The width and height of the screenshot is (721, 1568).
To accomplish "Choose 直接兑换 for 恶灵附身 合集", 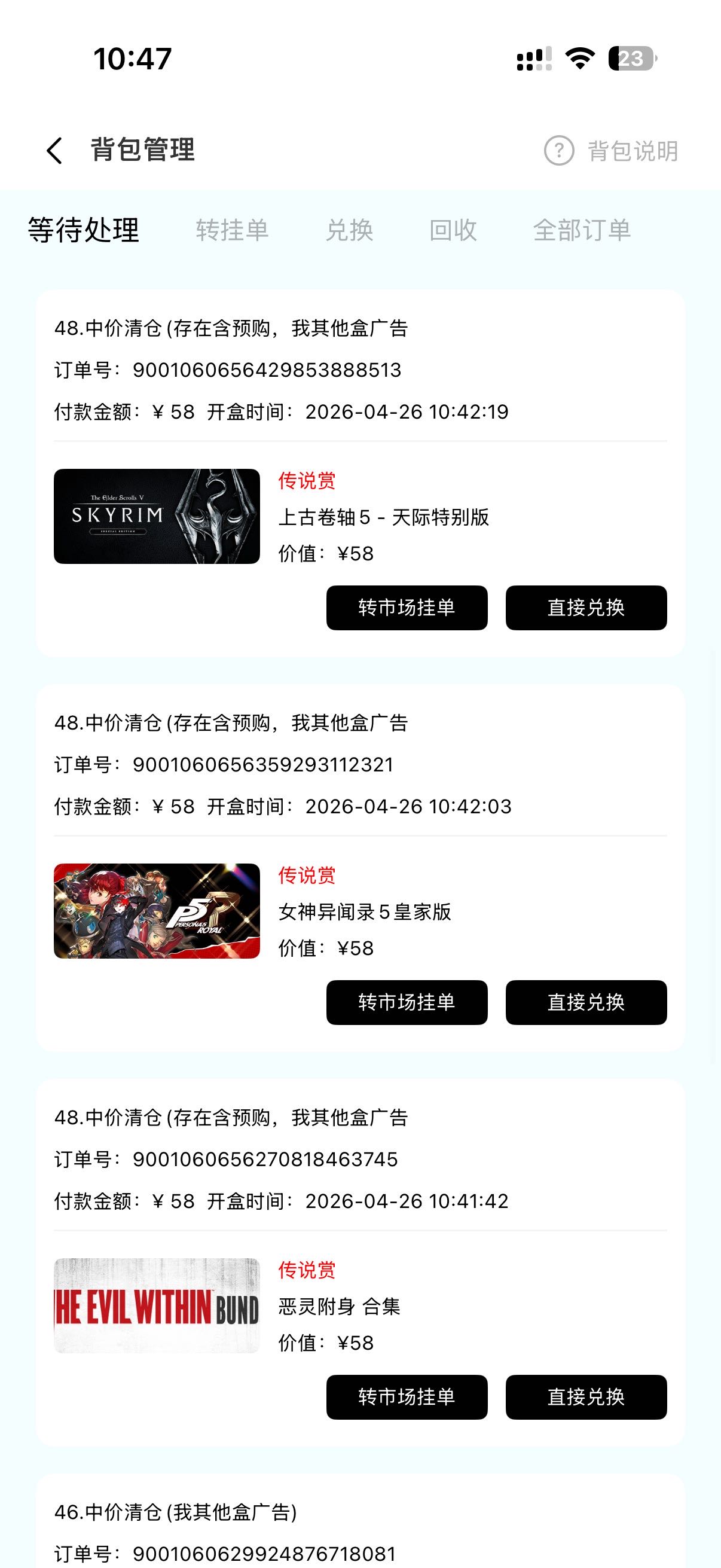I will 586,1396.
